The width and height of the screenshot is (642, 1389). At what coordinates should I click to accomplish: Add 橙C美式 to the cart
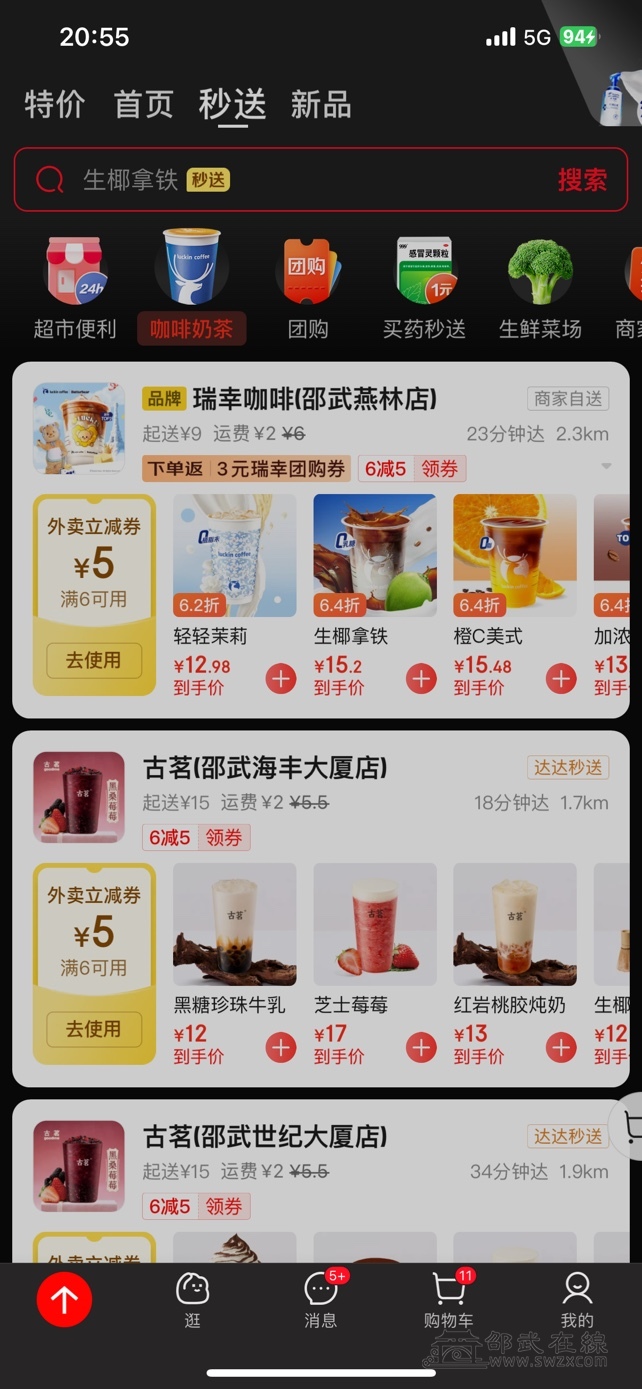[x=561, y=679]
